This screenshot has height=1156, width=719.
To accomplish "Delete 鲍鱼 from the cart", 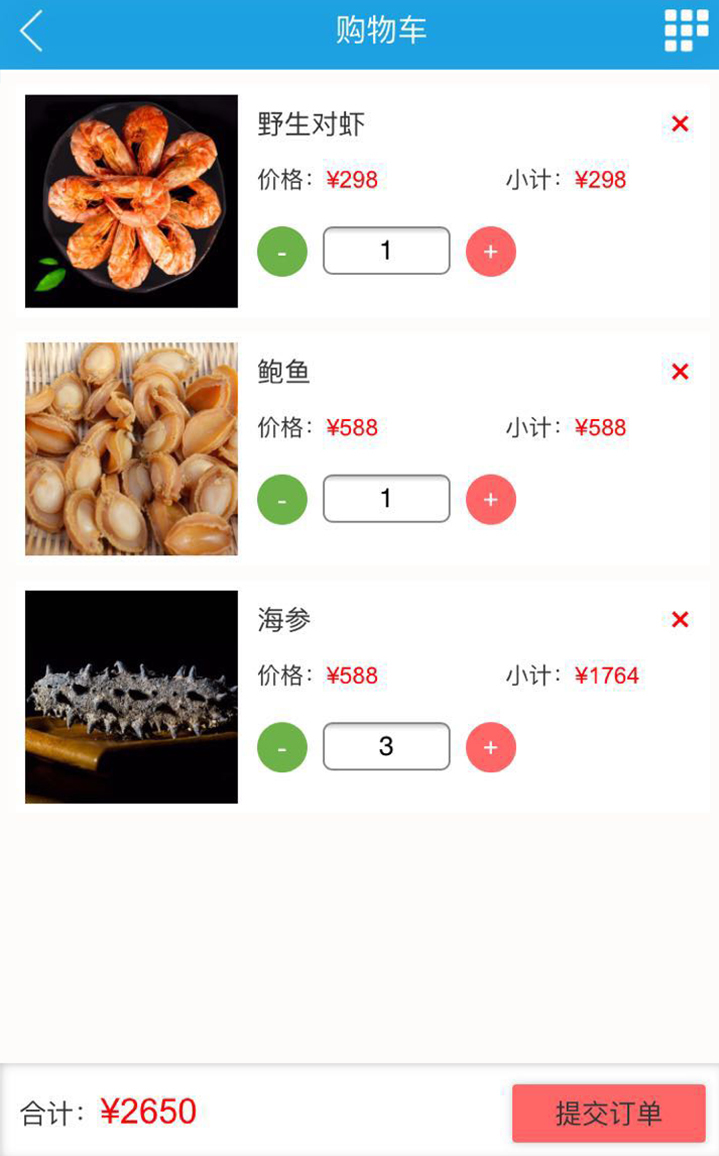I will 680,372.
